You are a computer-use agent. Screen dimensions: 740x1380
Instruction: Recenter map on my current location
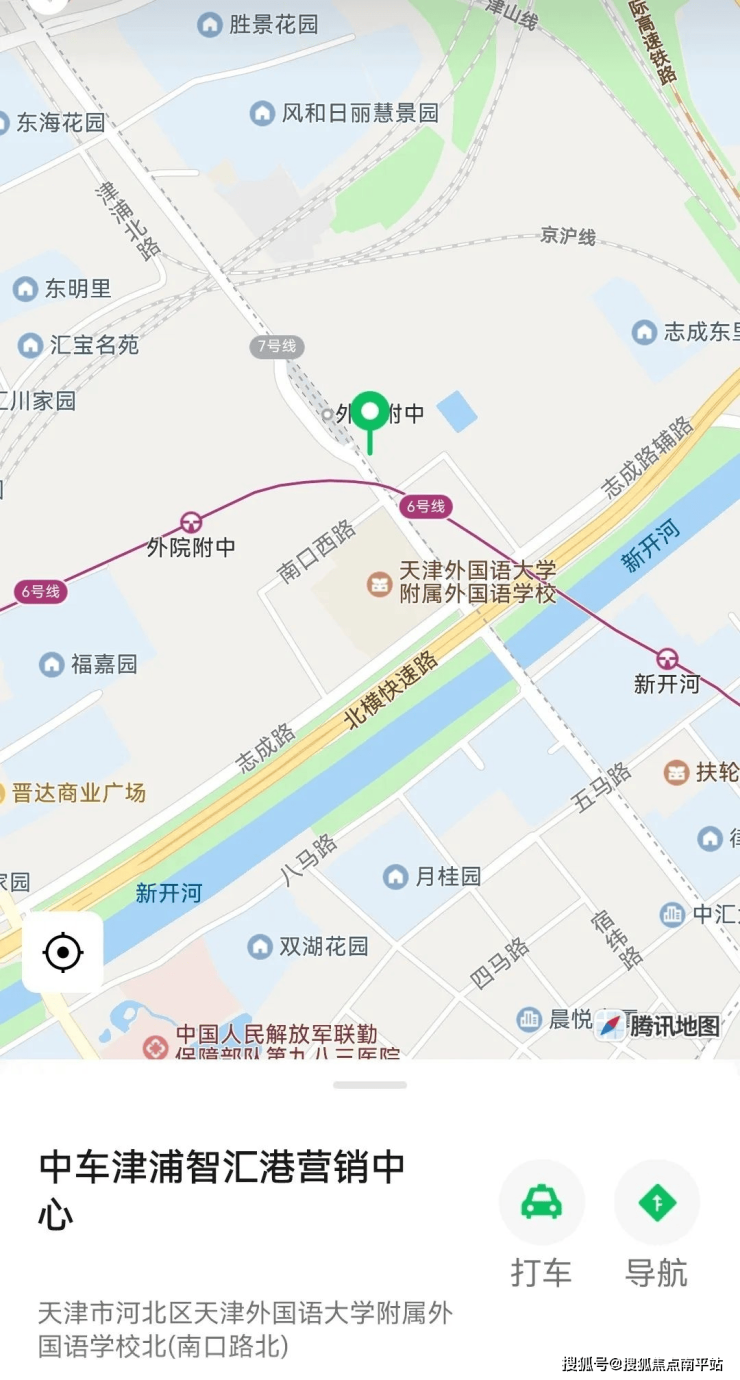pos(62,952)
